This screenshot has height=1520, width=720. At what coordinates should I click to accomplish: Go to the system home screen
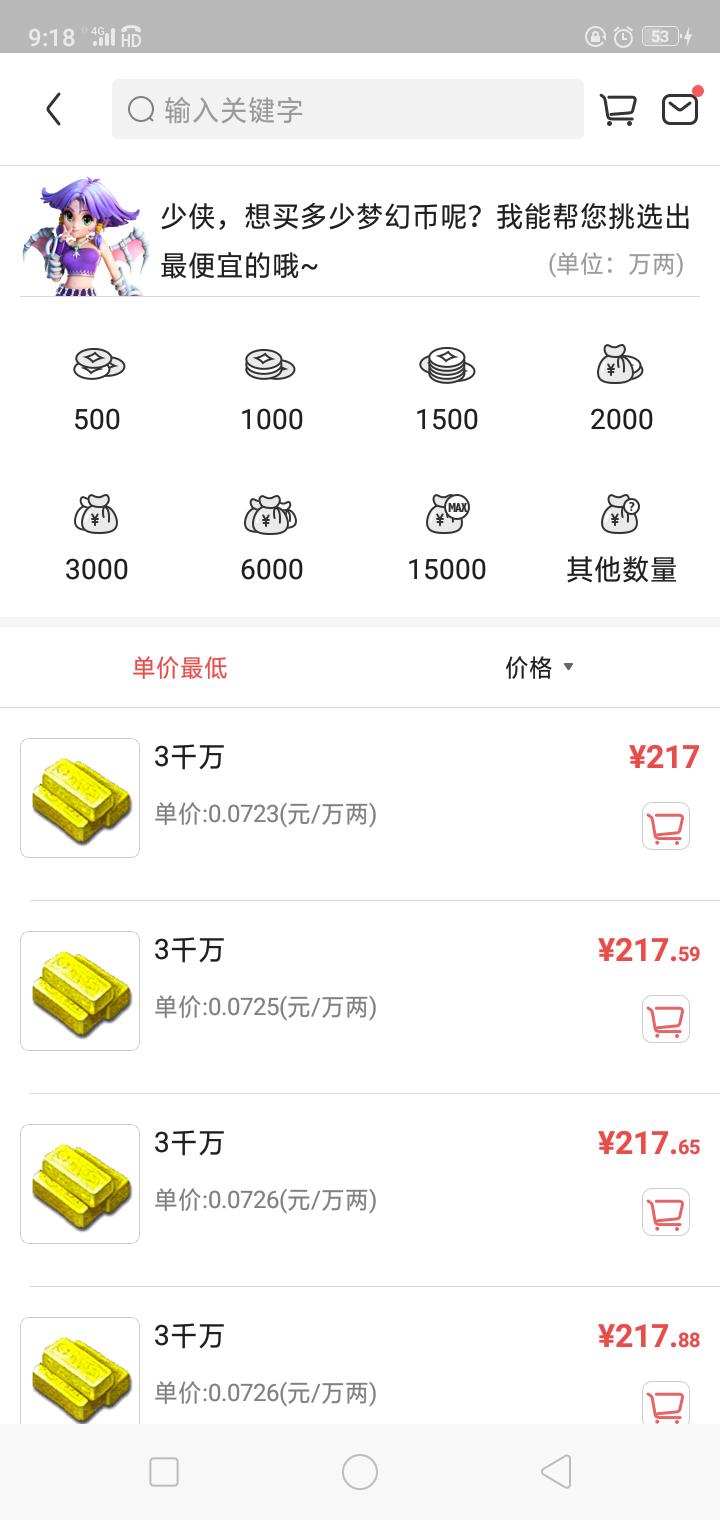click(x=360, y=1472)
